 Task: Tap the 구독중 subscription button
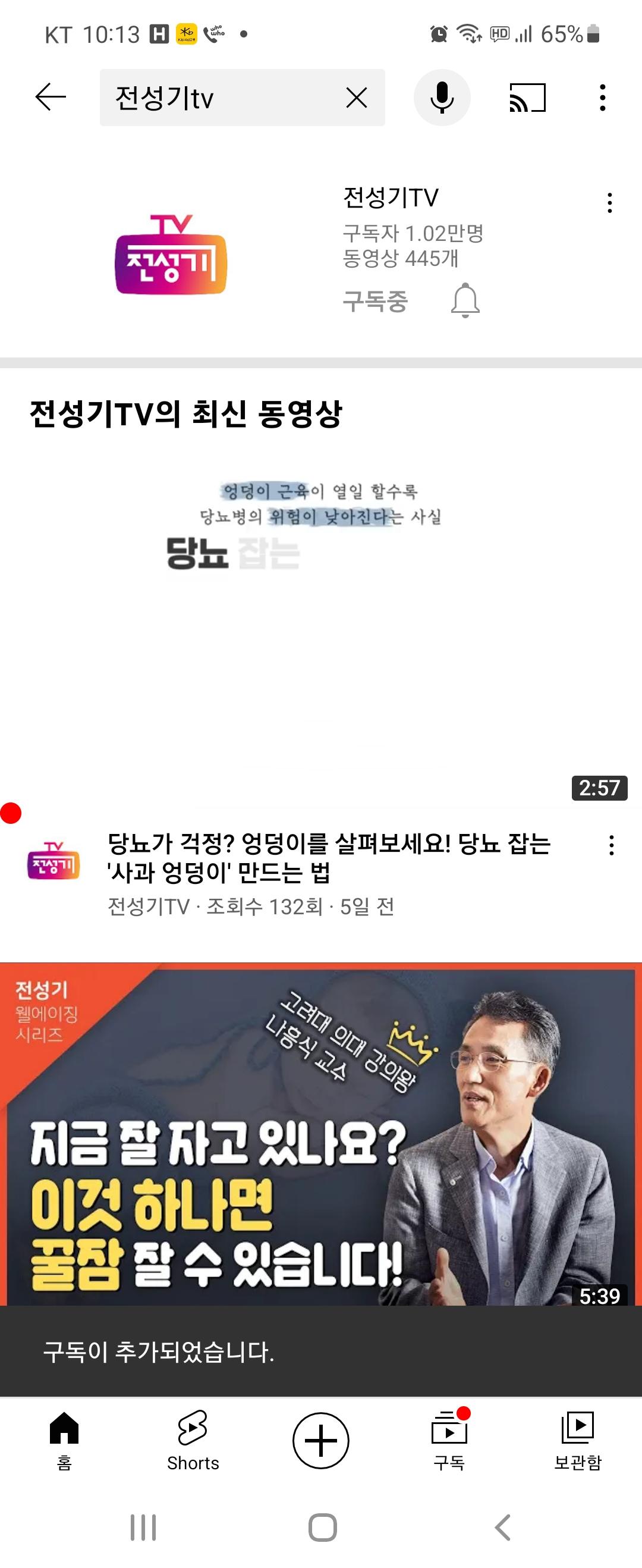pyautogui.click(x=375, y=301)
